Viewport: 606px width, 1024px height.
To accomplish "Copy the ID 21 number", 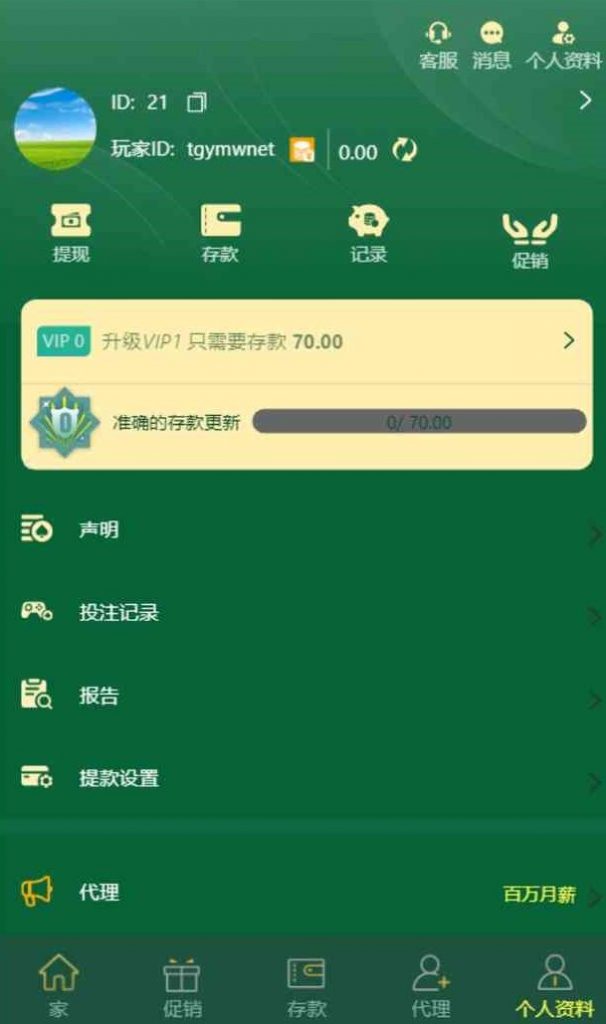I will click(197, 102).
